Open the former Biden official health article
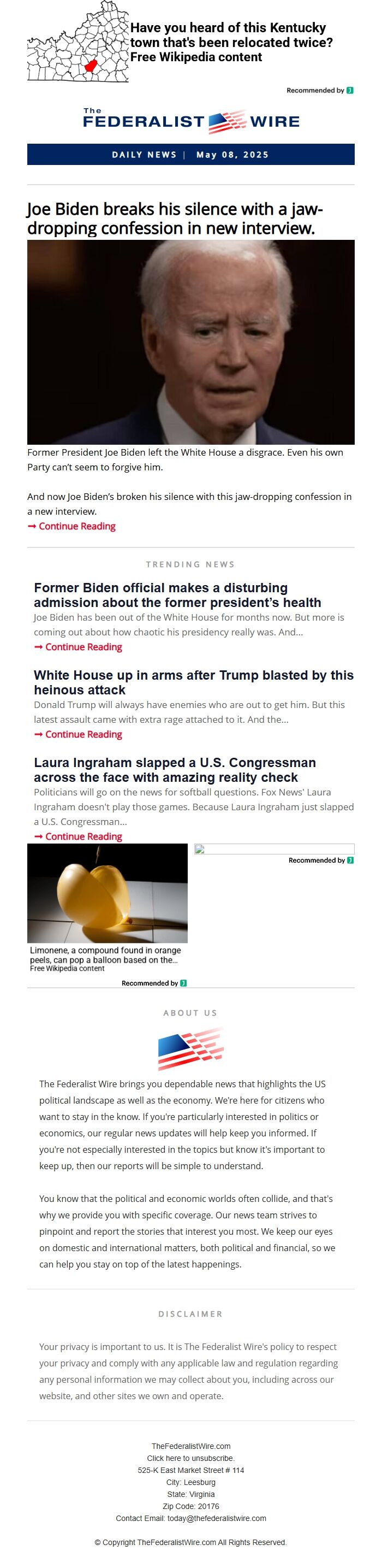Viewport: 382px width, 1568px height. (x=177, y=595)
